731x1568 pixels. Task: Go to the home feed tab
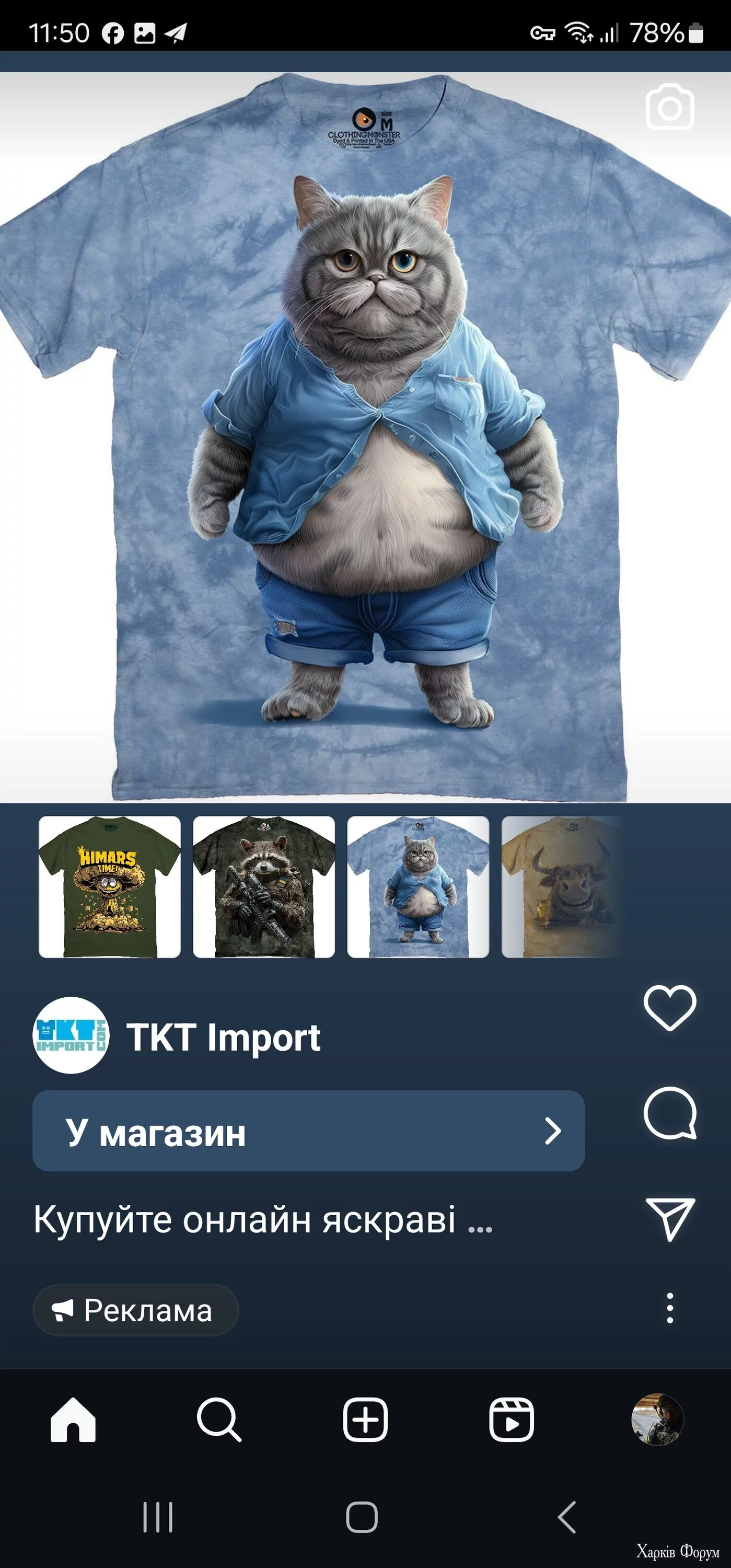click(73, 1420)
